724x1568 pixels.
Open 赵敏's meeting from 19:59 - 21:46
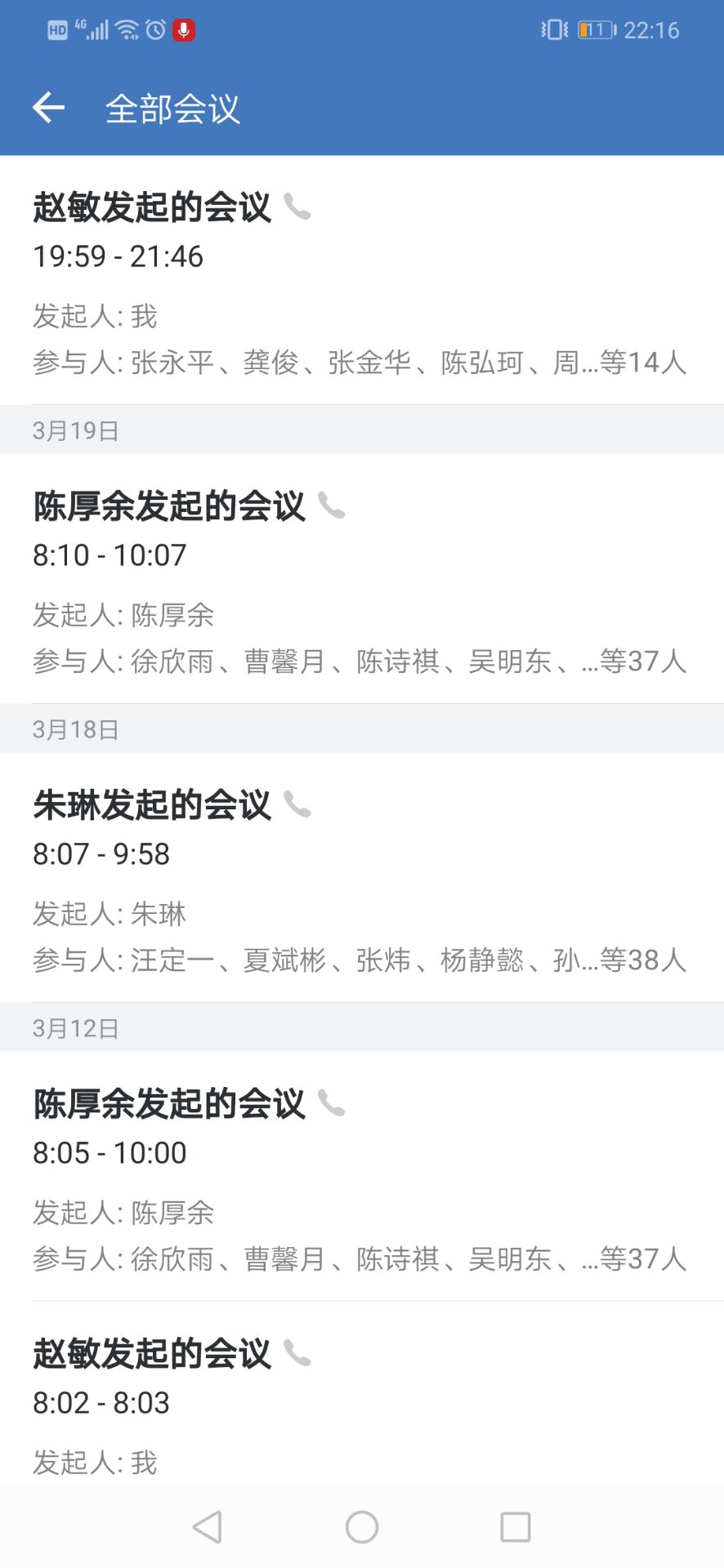(362, 280)
